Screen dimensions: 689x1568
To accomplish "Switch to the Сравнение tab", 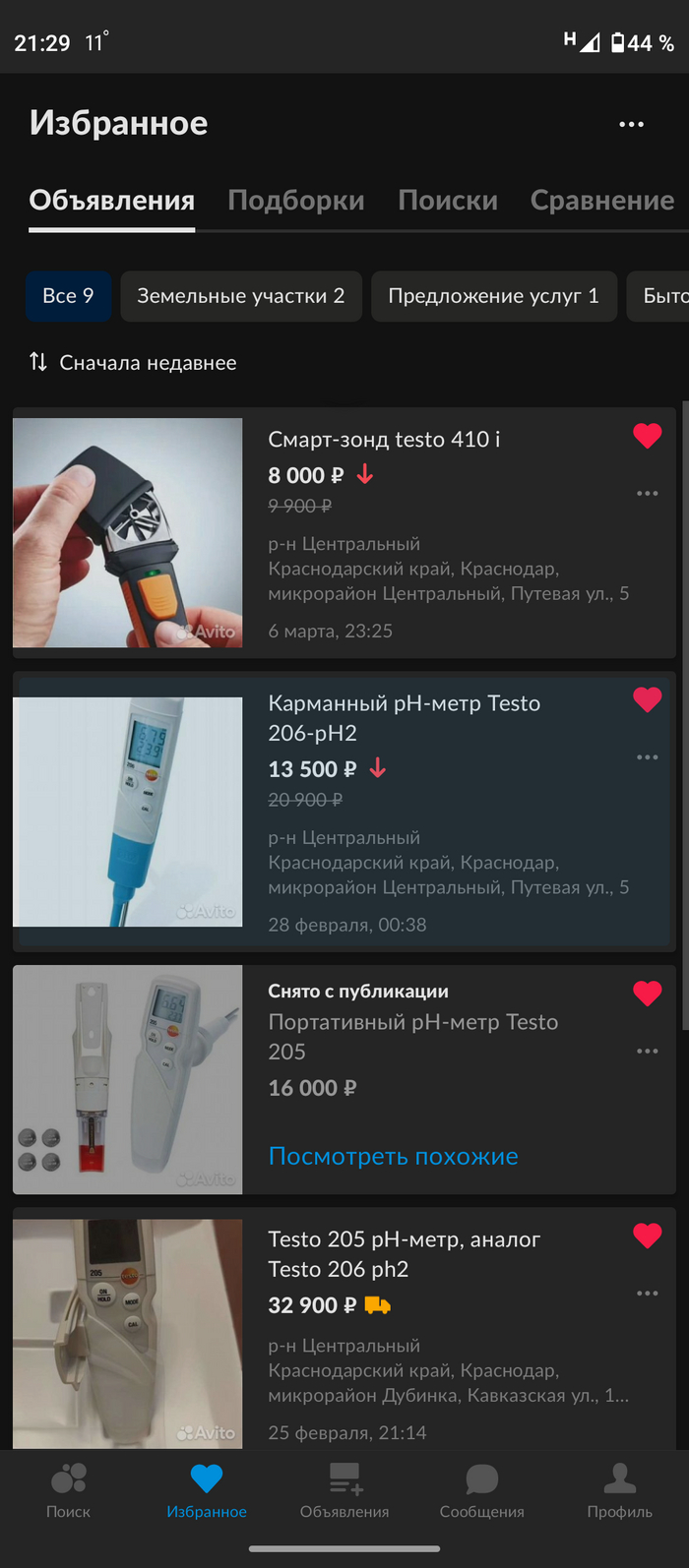I will [x=601, y=201].
